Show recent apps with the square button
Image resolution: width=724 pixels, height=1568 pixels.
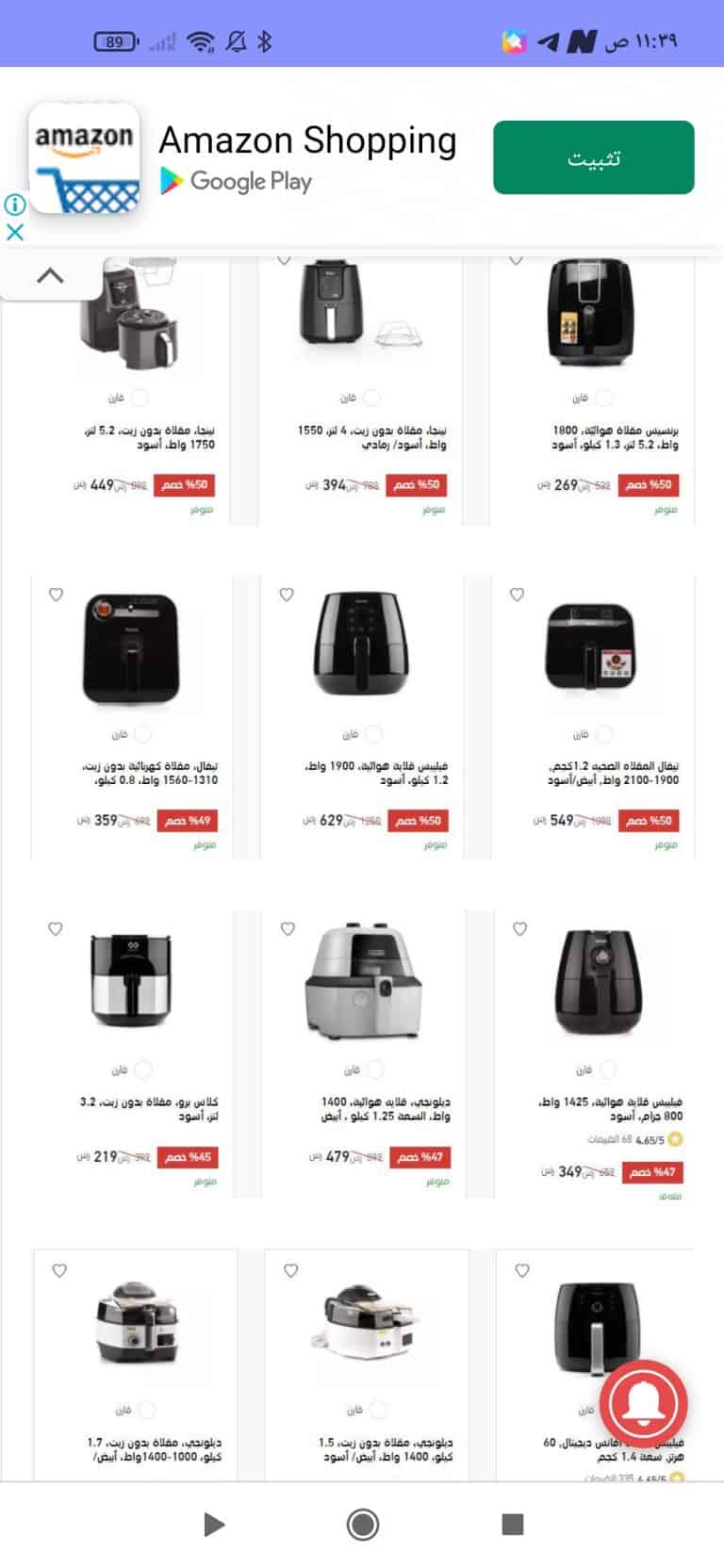click(512, 1525)
